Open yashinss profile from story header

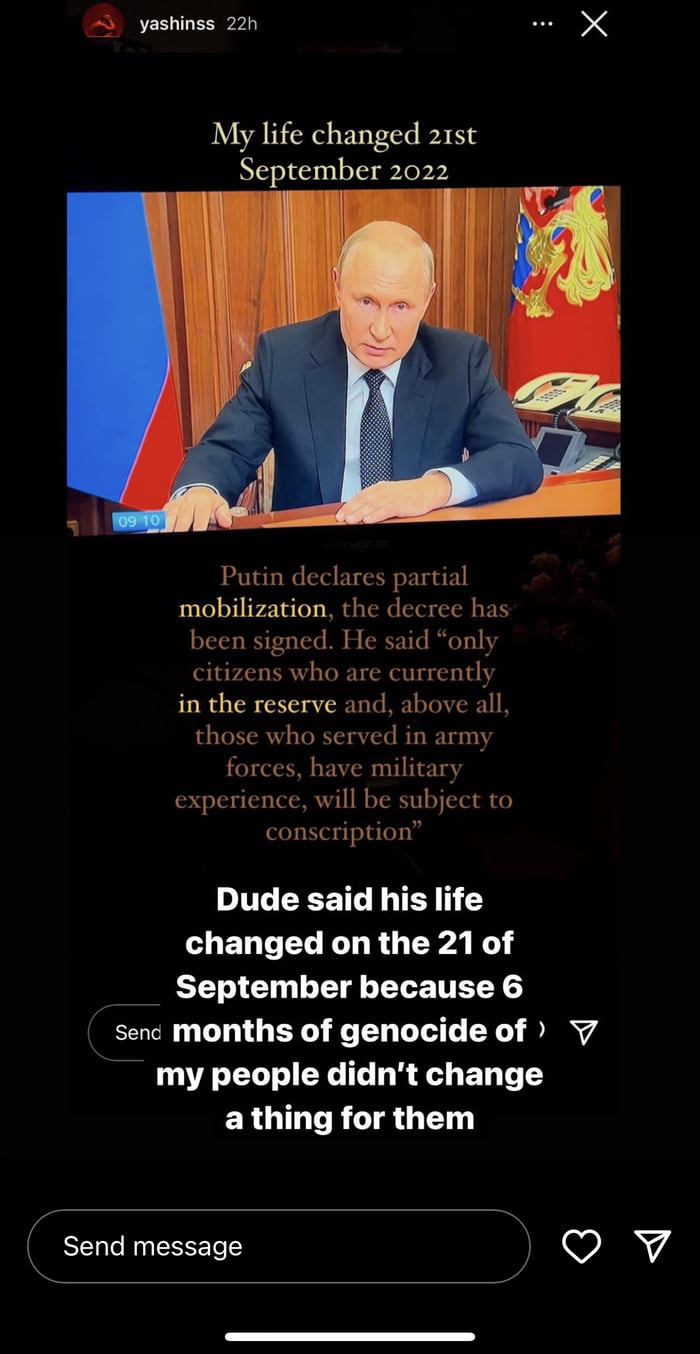point(177,23)
